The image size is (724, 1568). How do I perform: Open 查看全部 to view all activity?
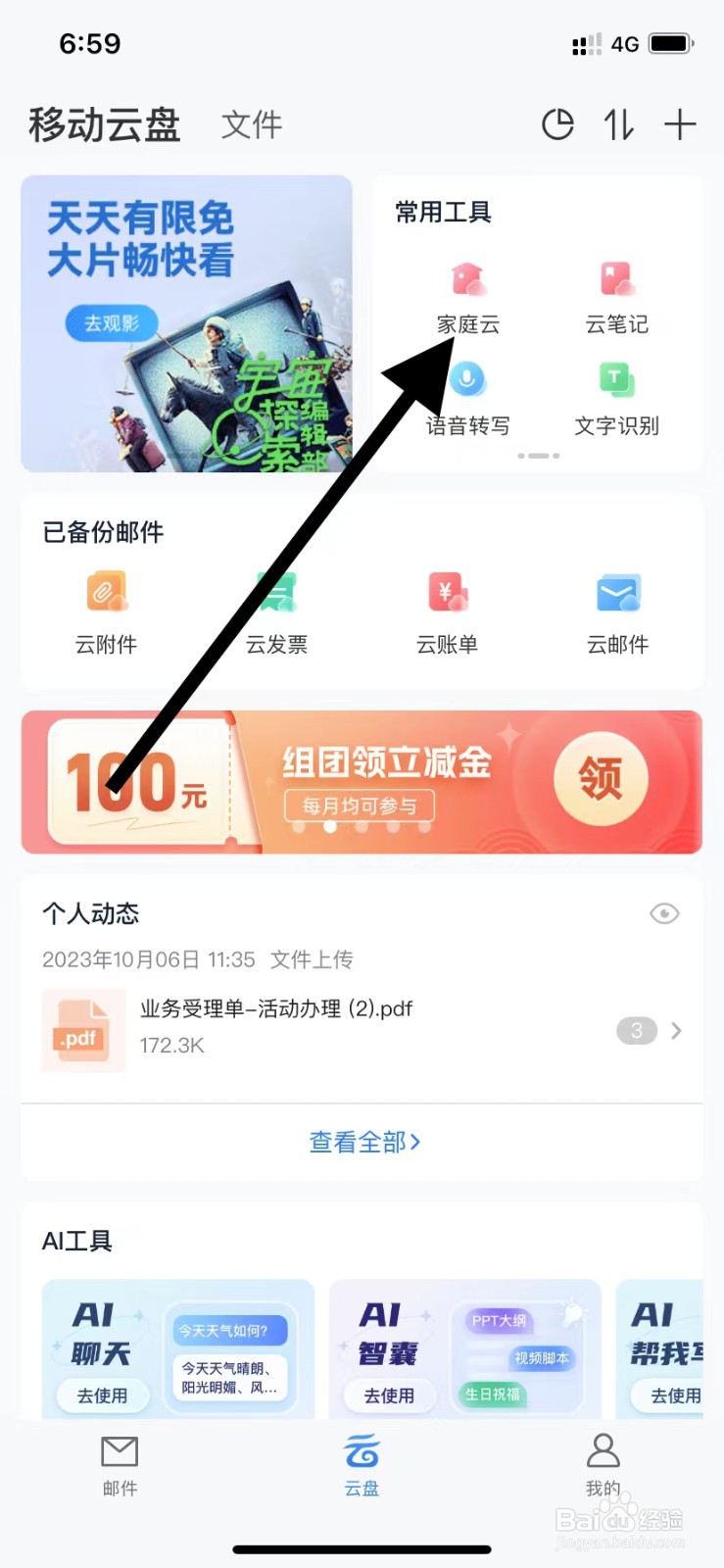[362, 1142]
